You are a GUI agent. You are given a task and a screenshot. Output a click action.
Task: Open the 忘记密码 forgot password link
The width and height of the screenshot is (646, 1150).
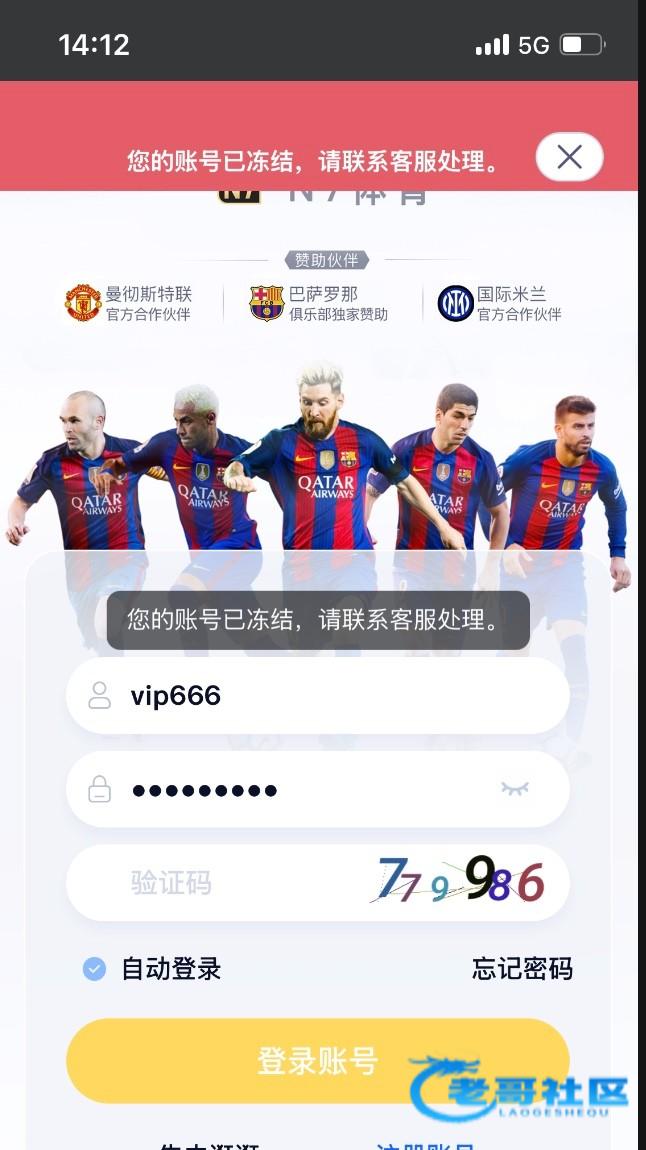(521, 969)
